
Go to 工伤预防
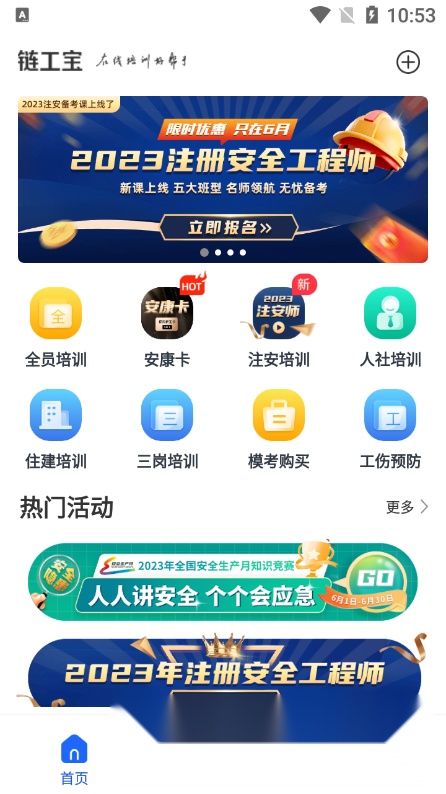[390, 429]
